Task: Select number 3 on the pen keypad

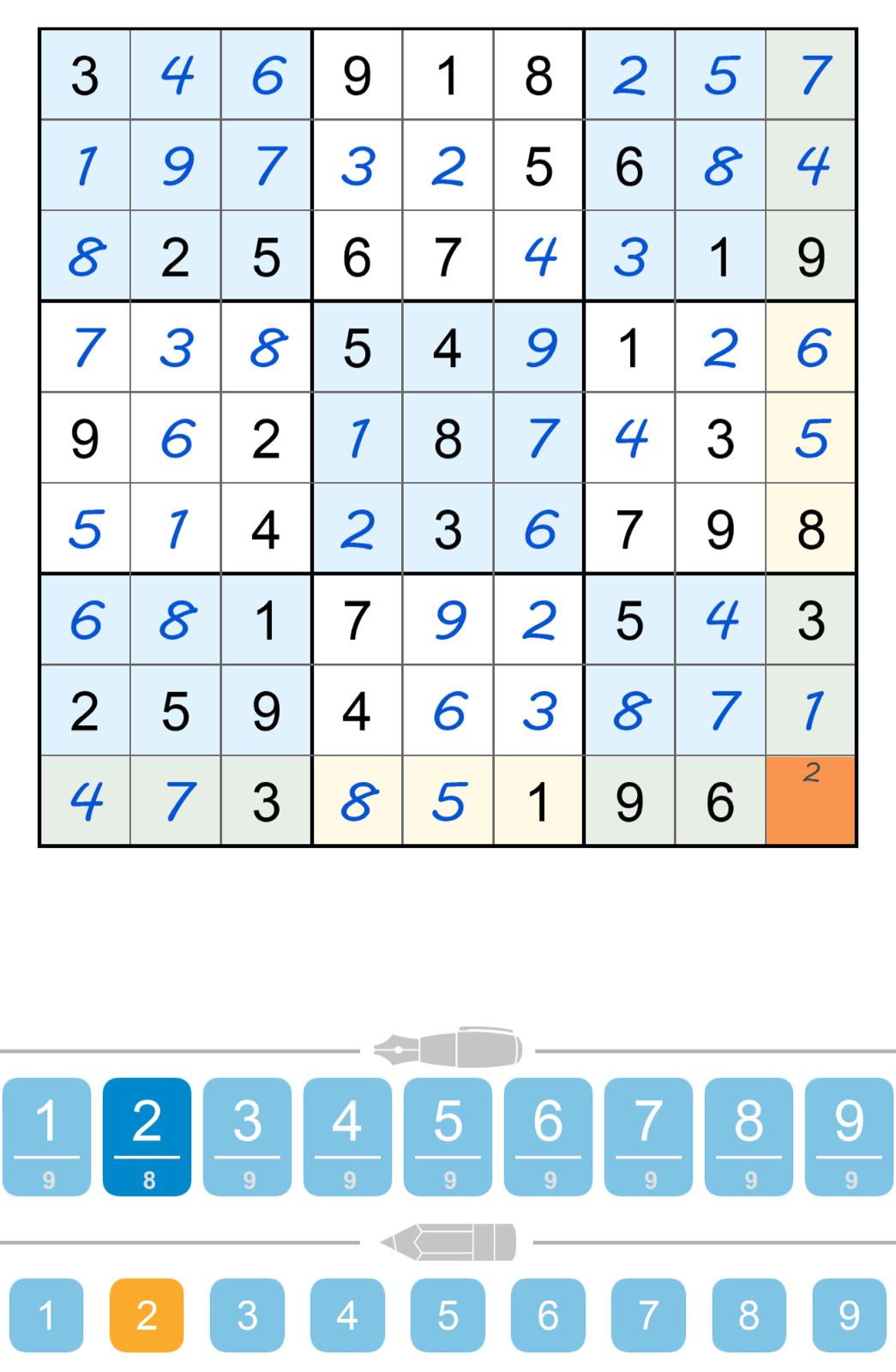Action: 247,1134
